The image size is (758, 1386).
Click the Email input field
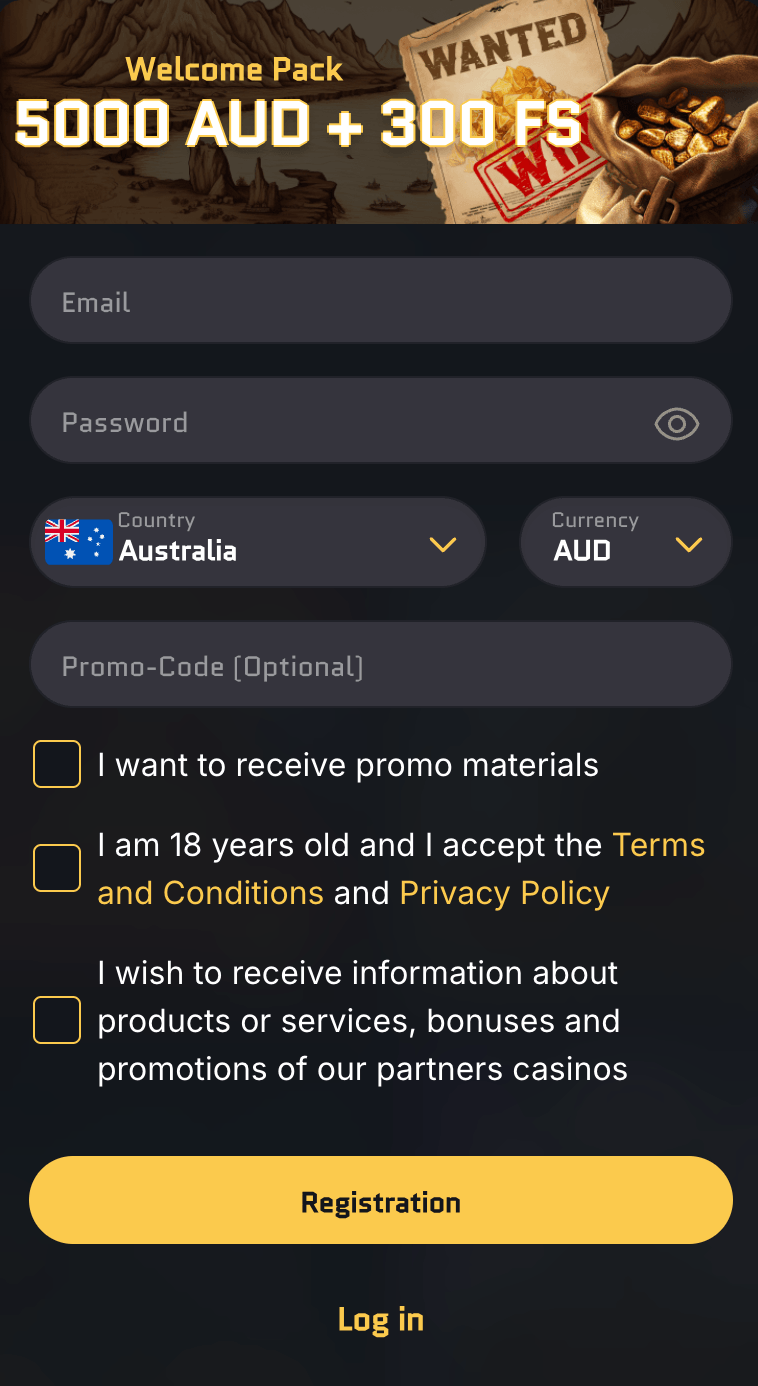[x=380, y=300]
